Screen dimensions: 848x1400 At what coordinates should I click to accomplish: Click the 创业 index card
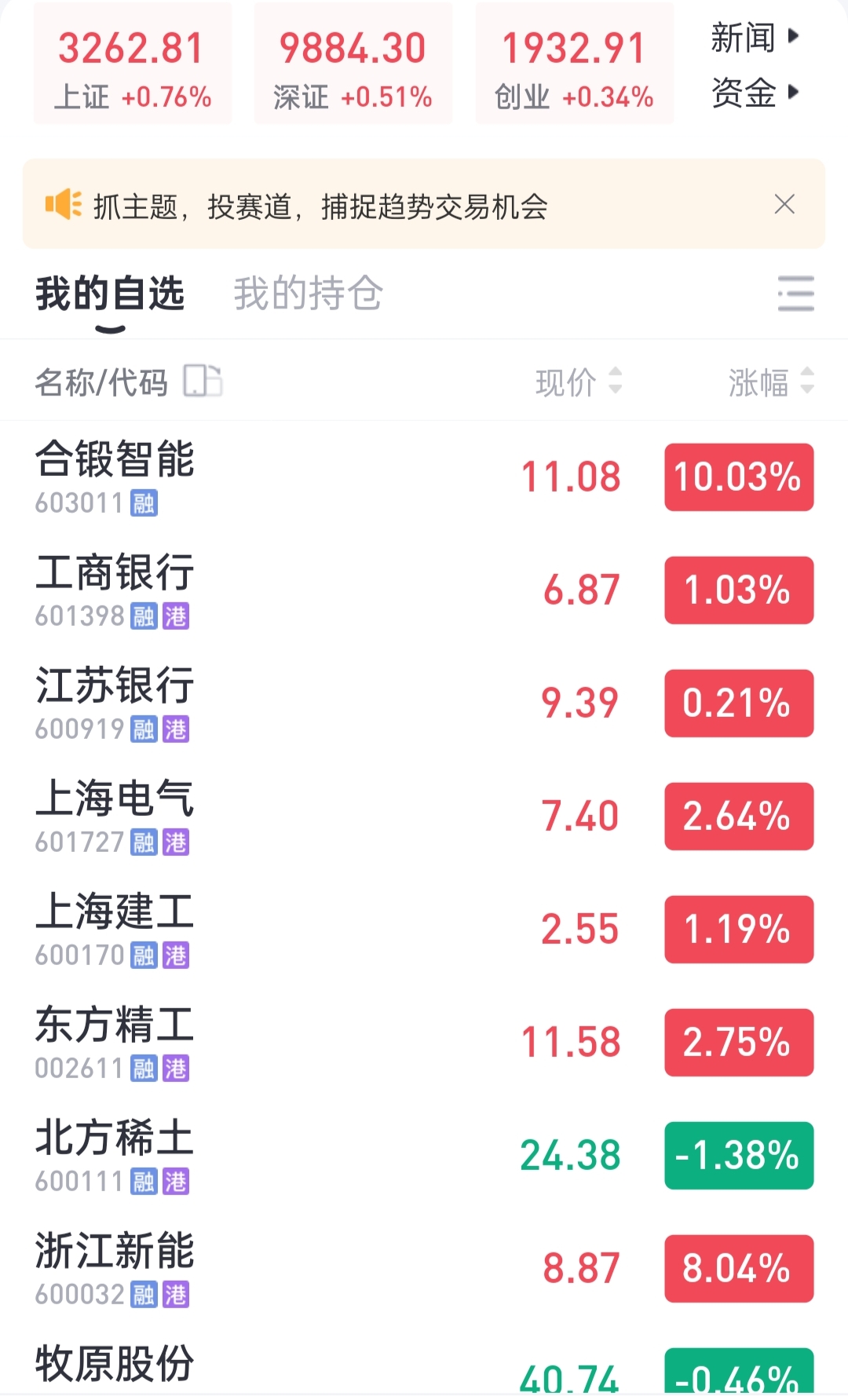[574, 63]
